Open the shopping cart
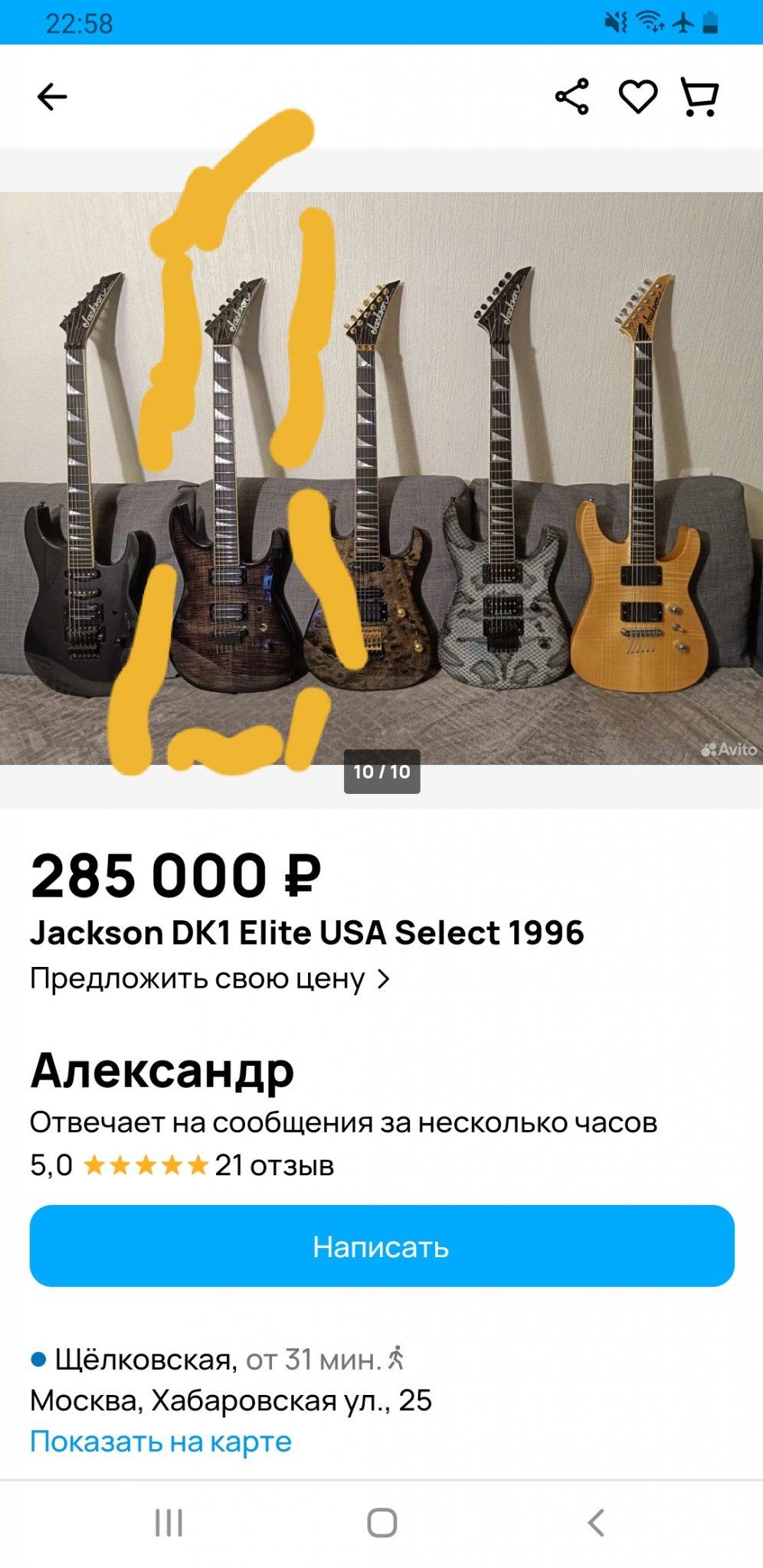This screenshot has height=1568, width=763. coord(699,97)
